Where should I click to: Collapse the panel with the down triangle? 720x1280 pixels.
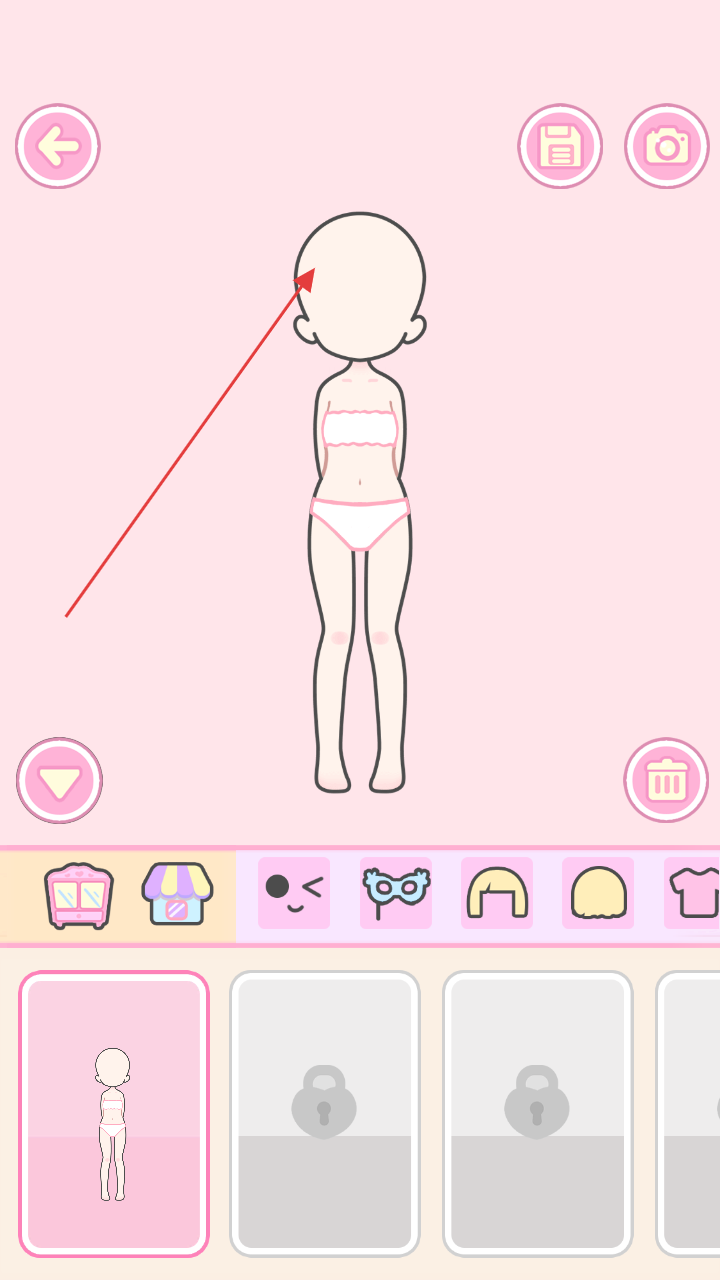click(59, 781)
